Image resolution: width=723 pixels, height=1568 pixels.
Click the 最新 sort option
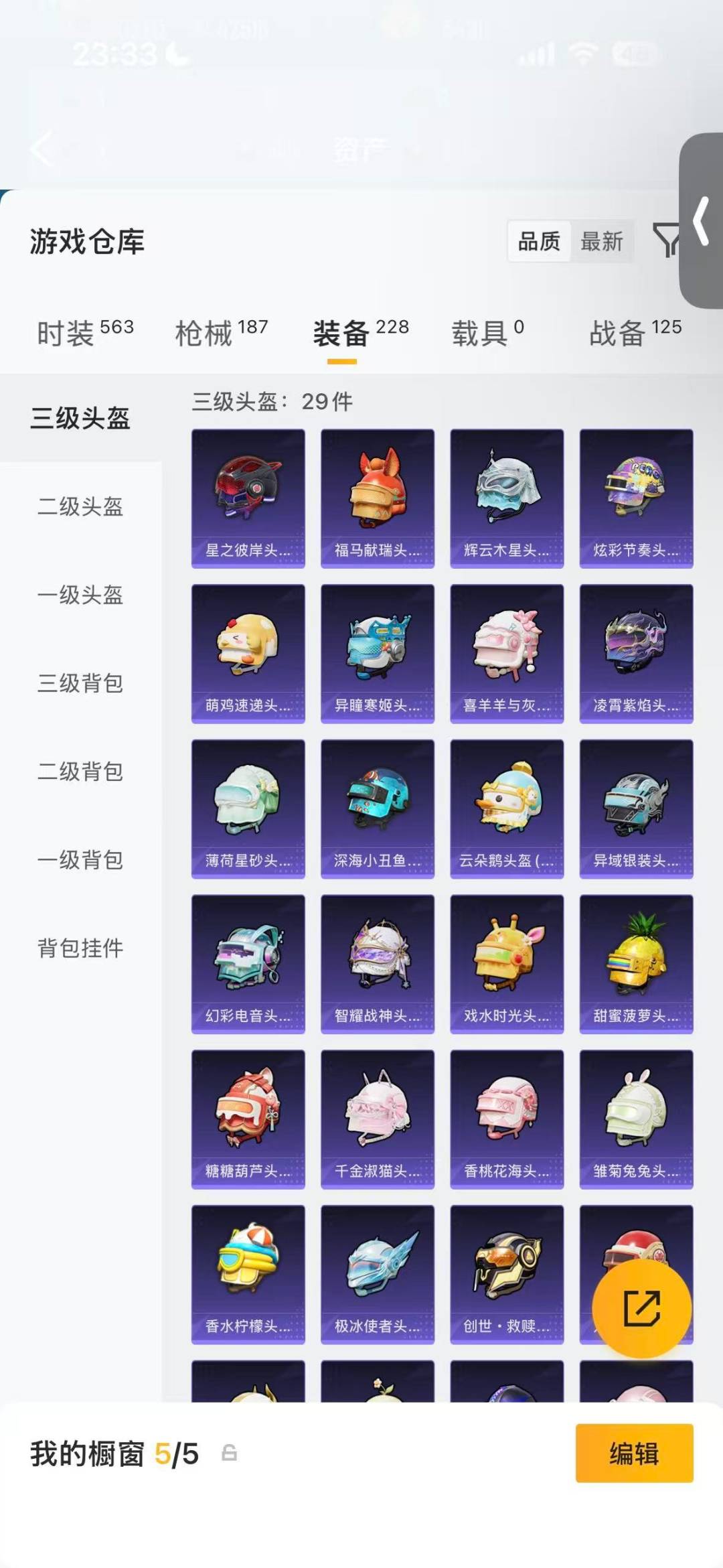pyautogui.click(x=602, y=242)
